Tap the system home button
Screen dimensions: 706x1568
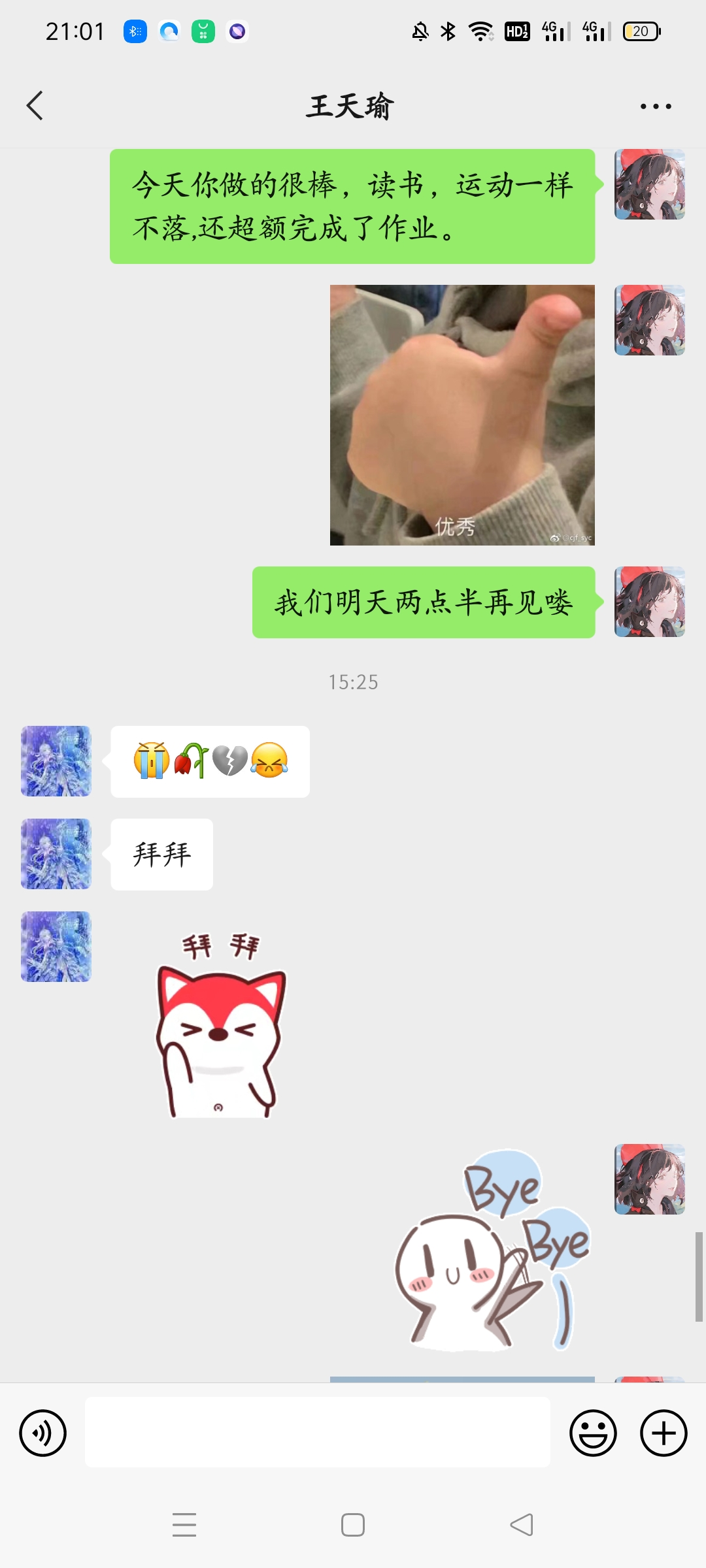click(x=353, y=1525)
